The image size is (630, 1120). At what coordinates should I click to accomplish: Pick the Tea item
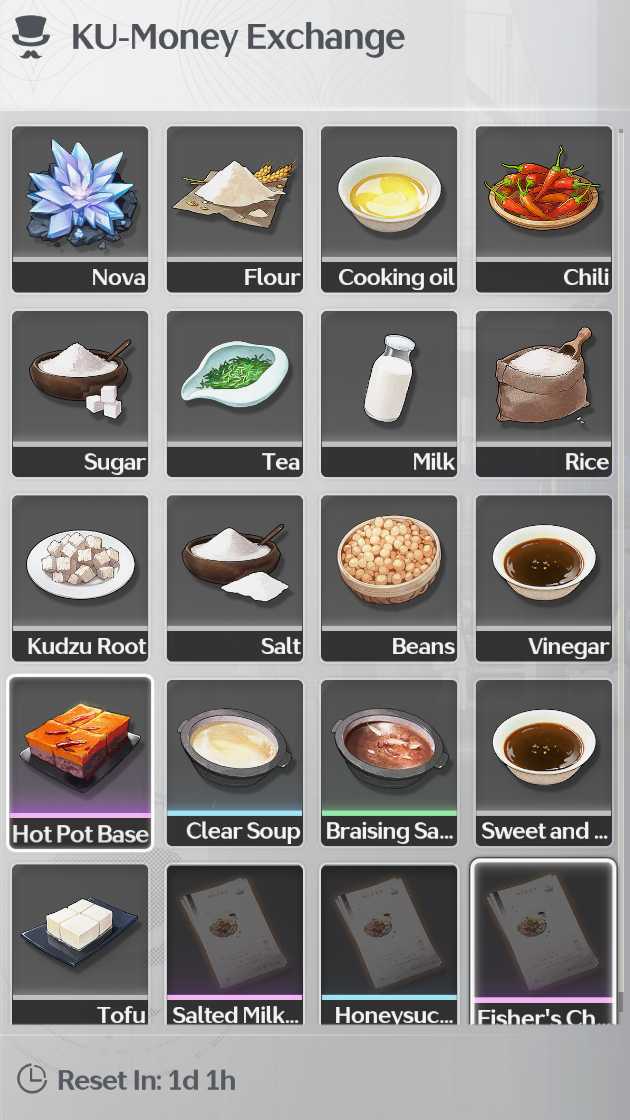[x=235, y=394]
